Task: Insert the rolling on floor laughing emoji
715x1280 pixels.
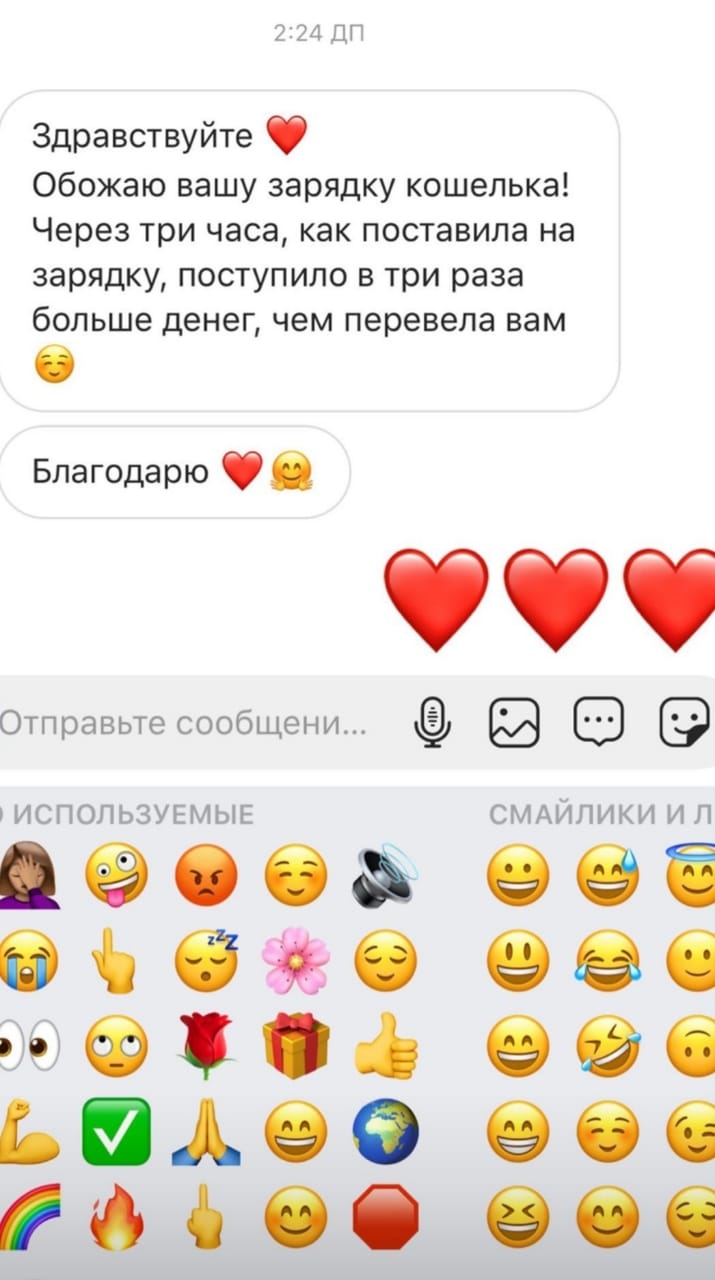Action: (608, 1047)
